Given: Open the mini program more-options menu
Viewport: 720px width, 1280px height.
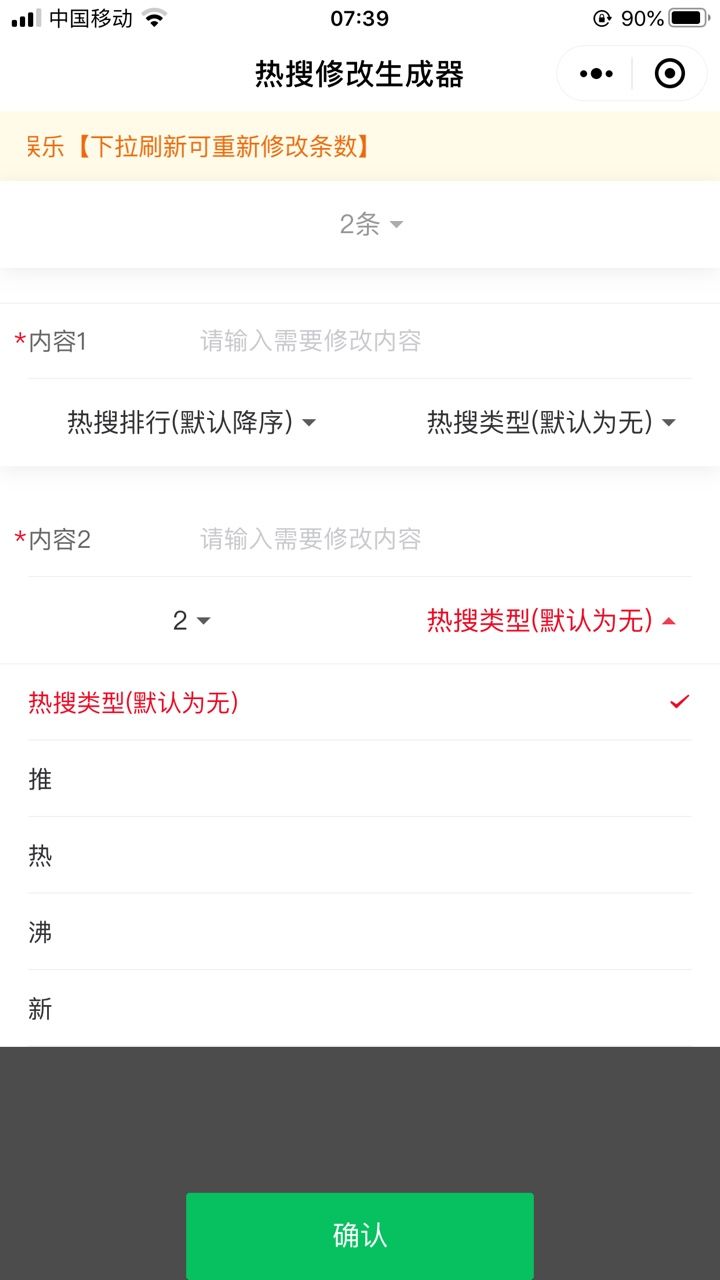Looking at the screenshot, I should tap(596, 74).
